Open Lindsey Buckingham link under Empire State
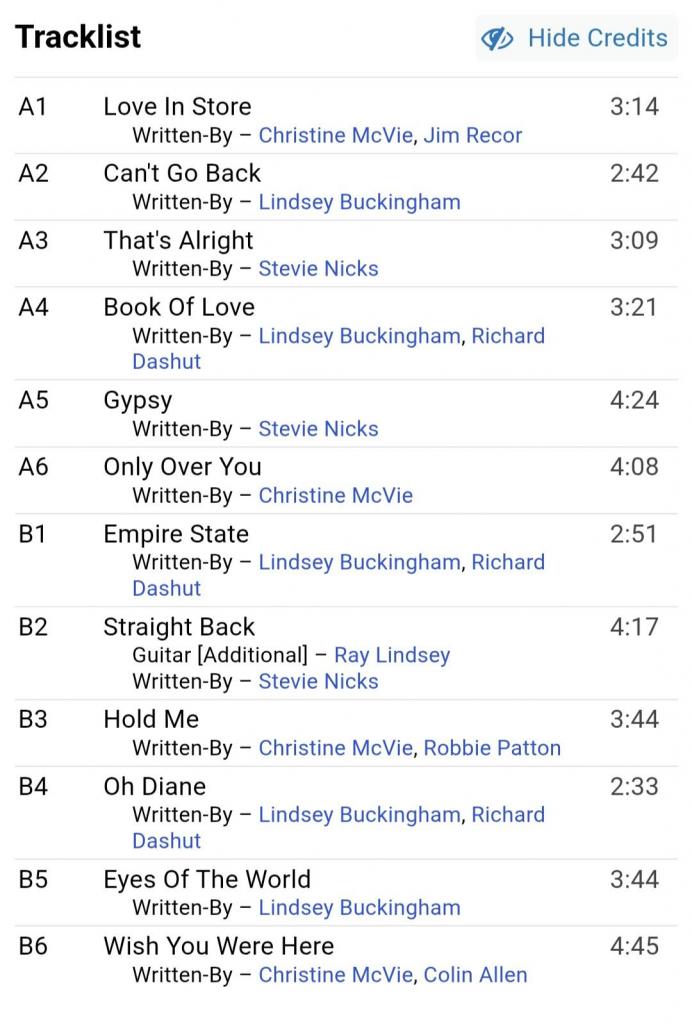692x1024 pixels. tap(359, 563)
